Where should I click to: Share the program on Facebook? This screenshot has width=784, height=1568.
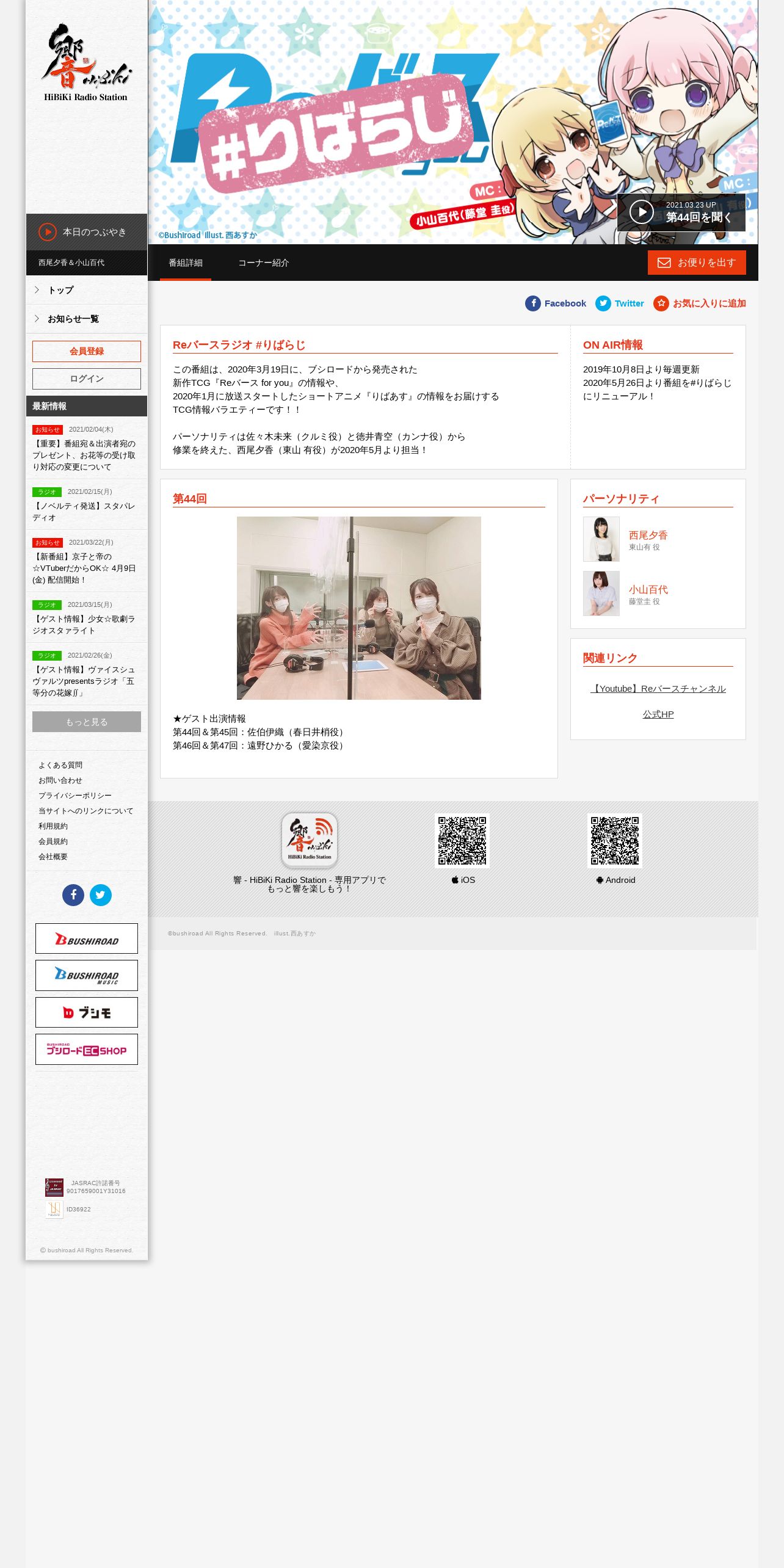pyautogui.click(x=556, y=303)
